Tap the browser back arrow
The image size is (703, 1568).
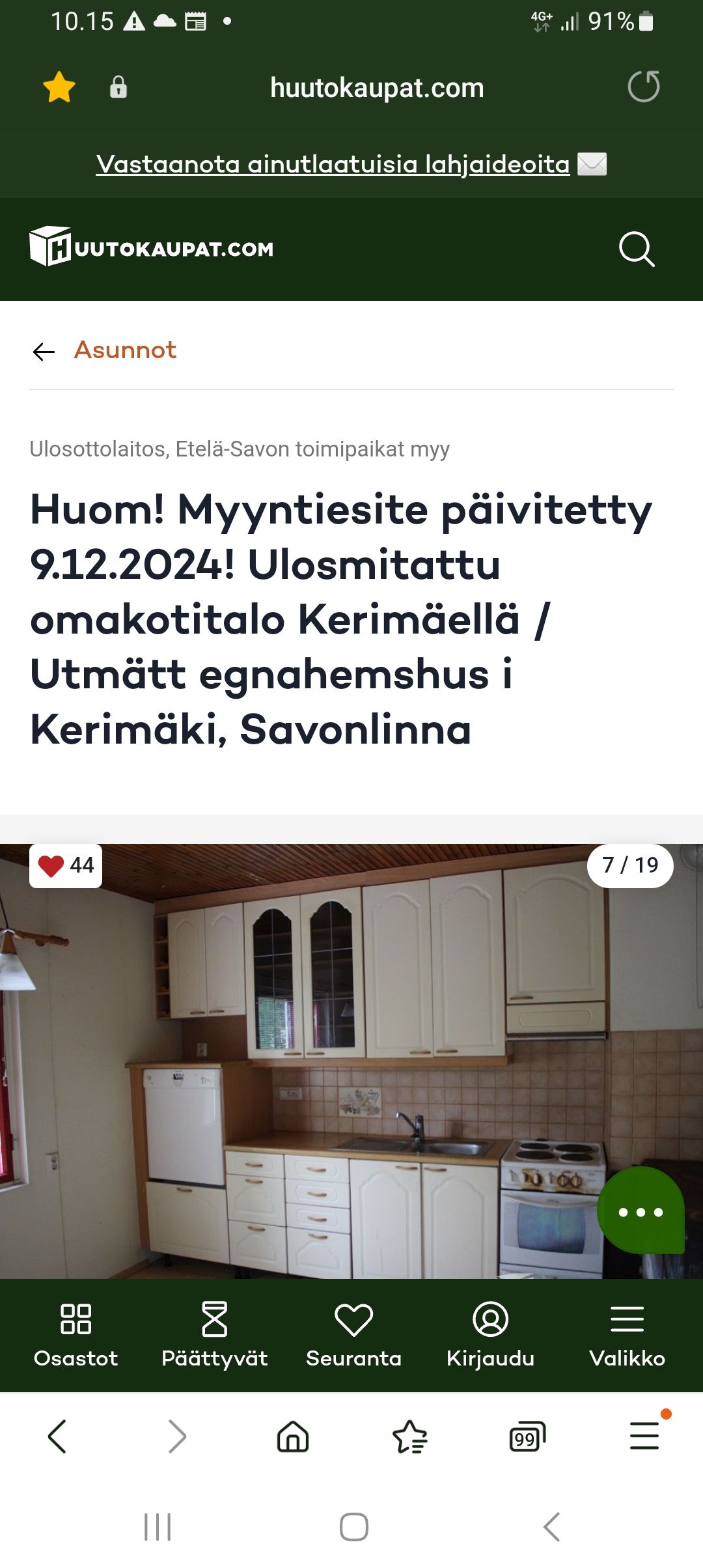[57, 1436]
